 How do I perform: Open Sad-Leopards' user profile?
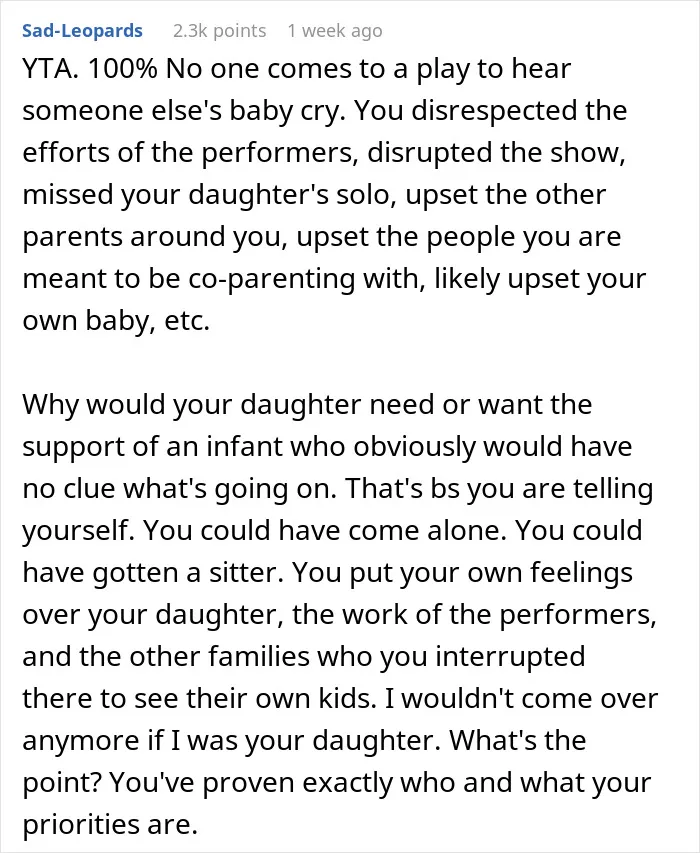point(82,31)
